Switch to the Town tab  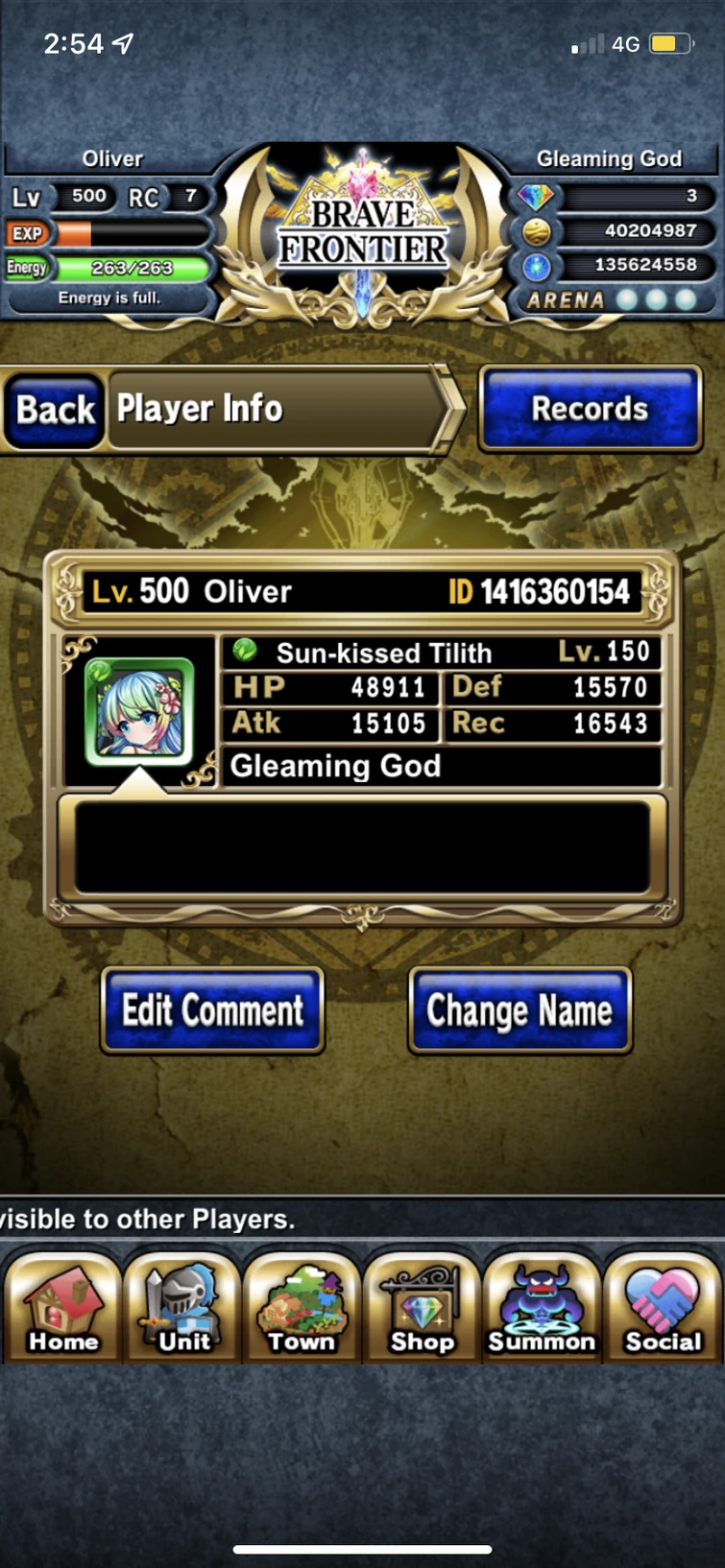pos(302,1307)
